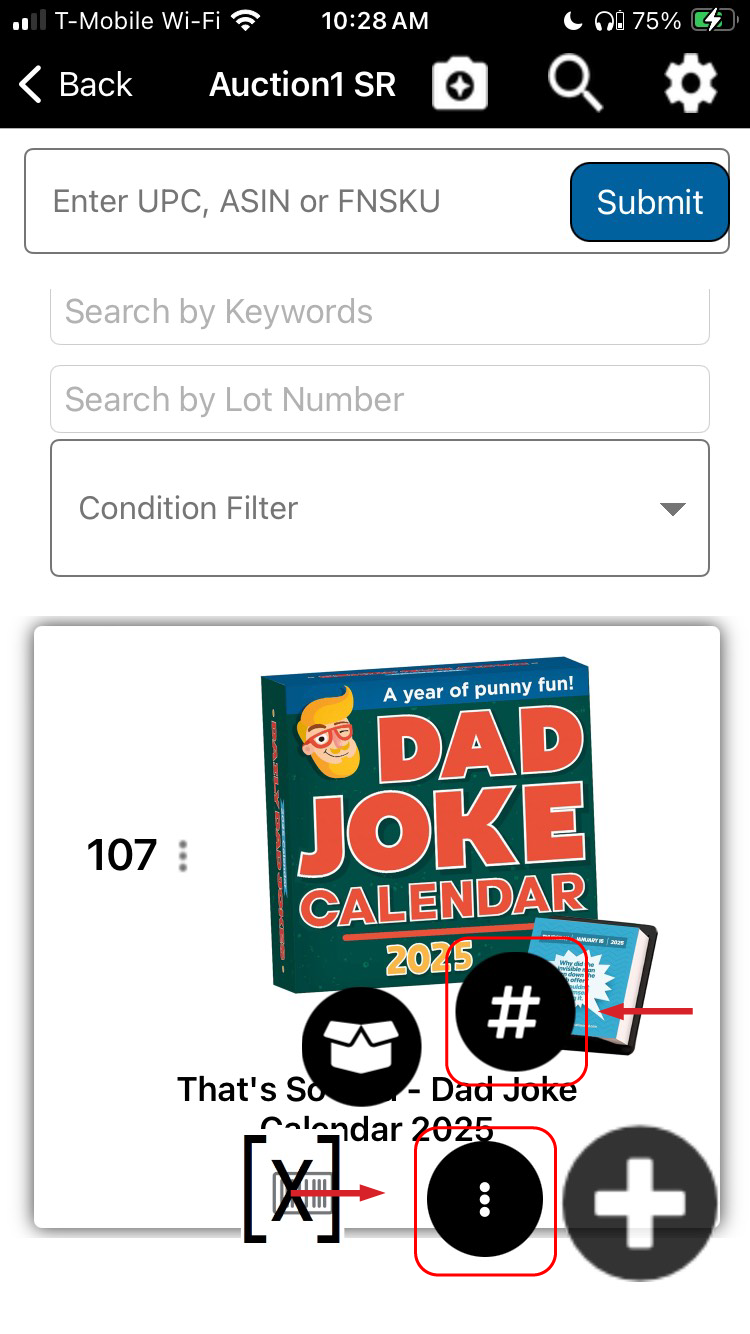
Task: Tap the plus add button
Action: tap(640, 1203)
